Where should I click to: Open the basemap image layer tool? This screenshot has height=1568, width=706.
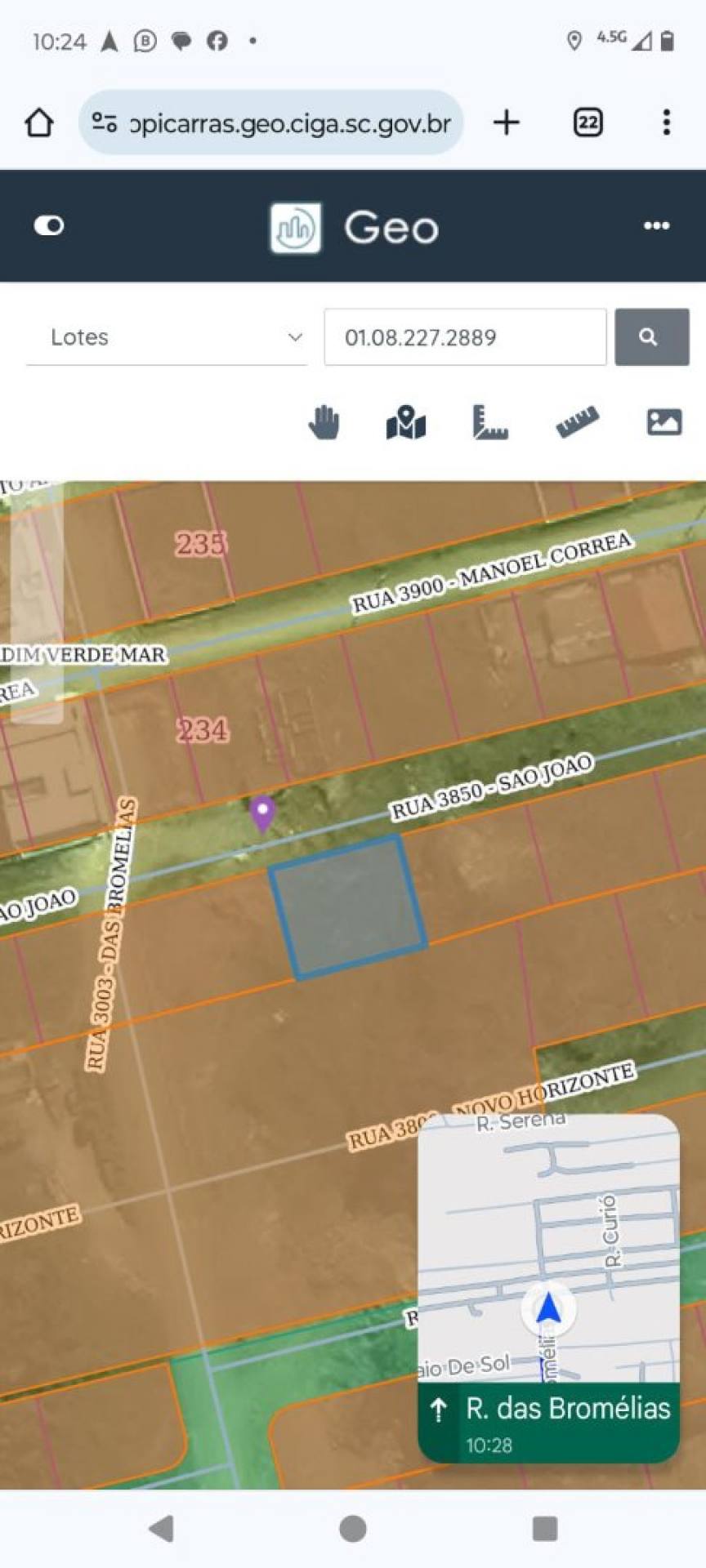point(664,421)
